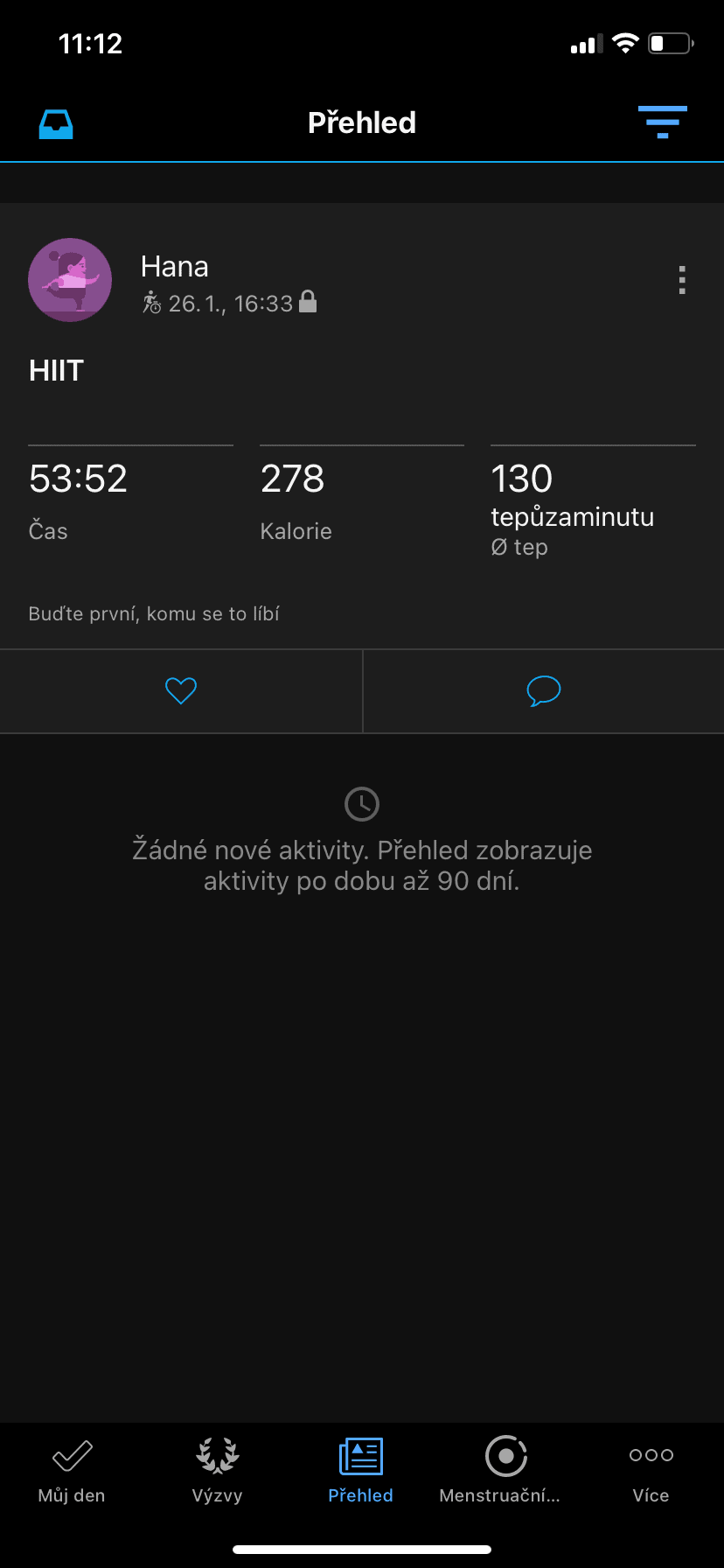Open the Menstruační tab

[x=504, y=1472]
